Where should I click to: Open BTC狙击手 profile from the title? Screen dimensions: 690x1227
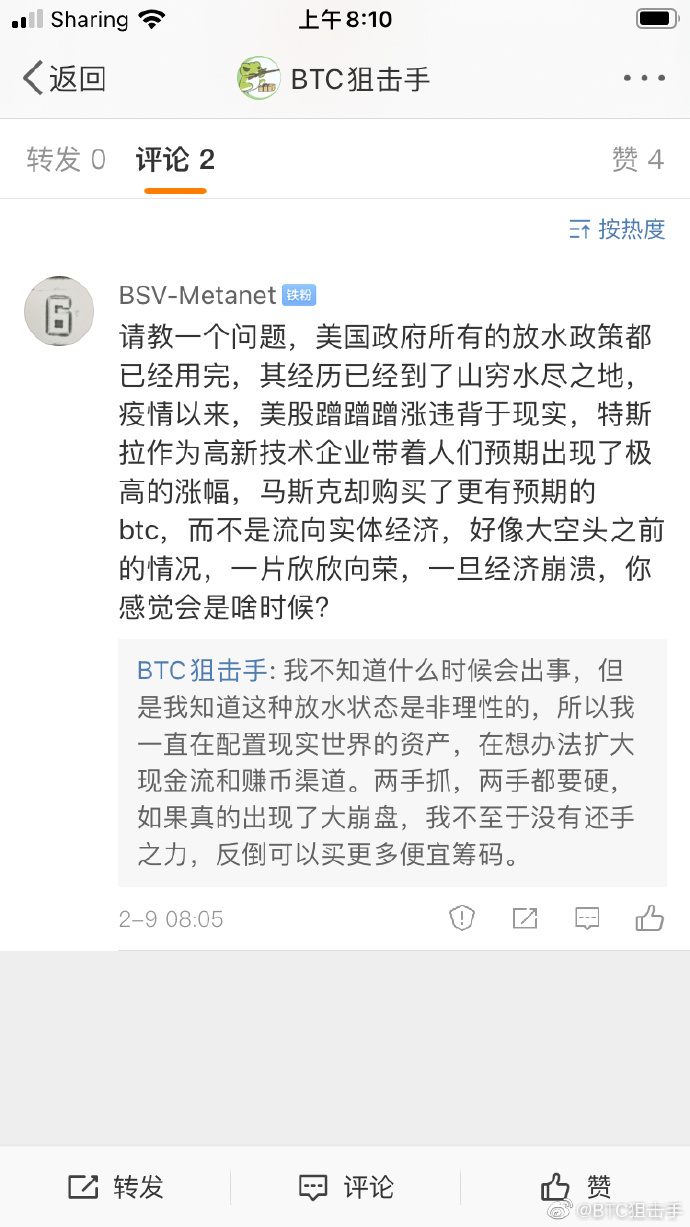click(x=334, y=78)
